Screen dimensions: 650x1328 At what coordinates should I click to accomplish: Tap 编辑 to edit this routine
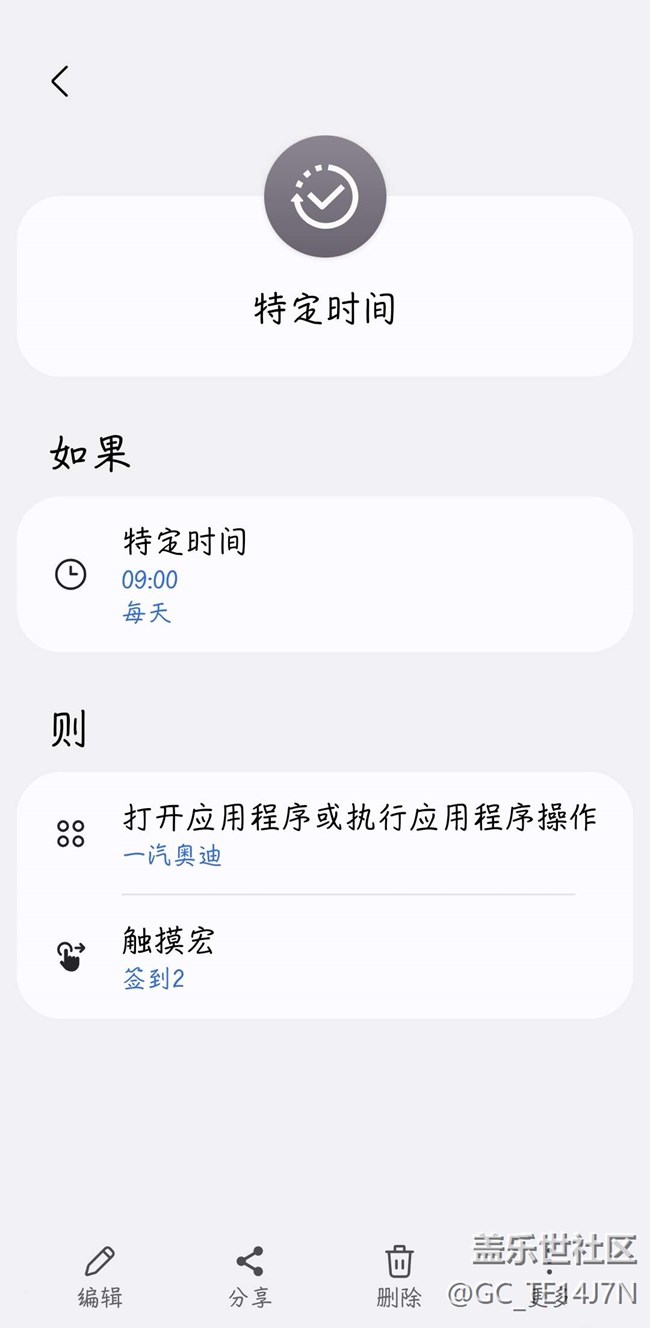point(100,1276)
